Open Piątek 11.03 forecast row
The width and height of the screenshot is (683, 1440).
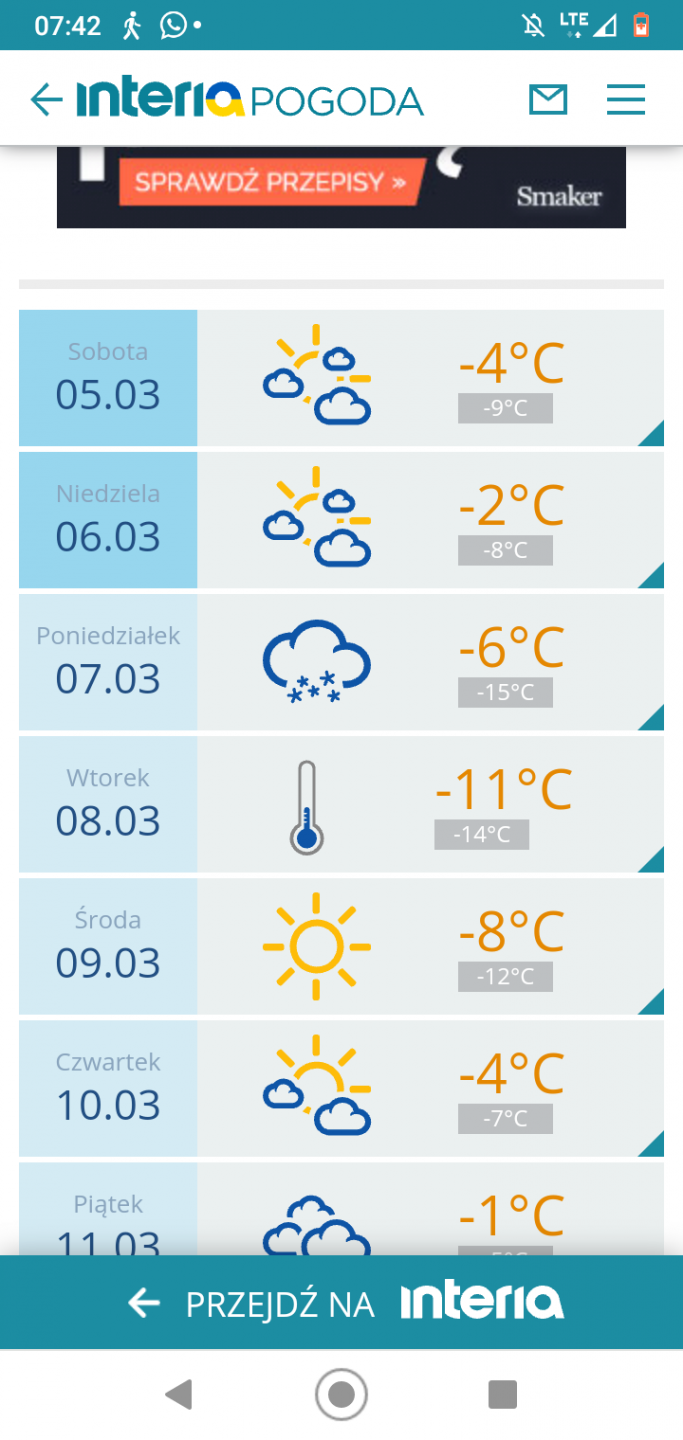(x=340, y=1210)
